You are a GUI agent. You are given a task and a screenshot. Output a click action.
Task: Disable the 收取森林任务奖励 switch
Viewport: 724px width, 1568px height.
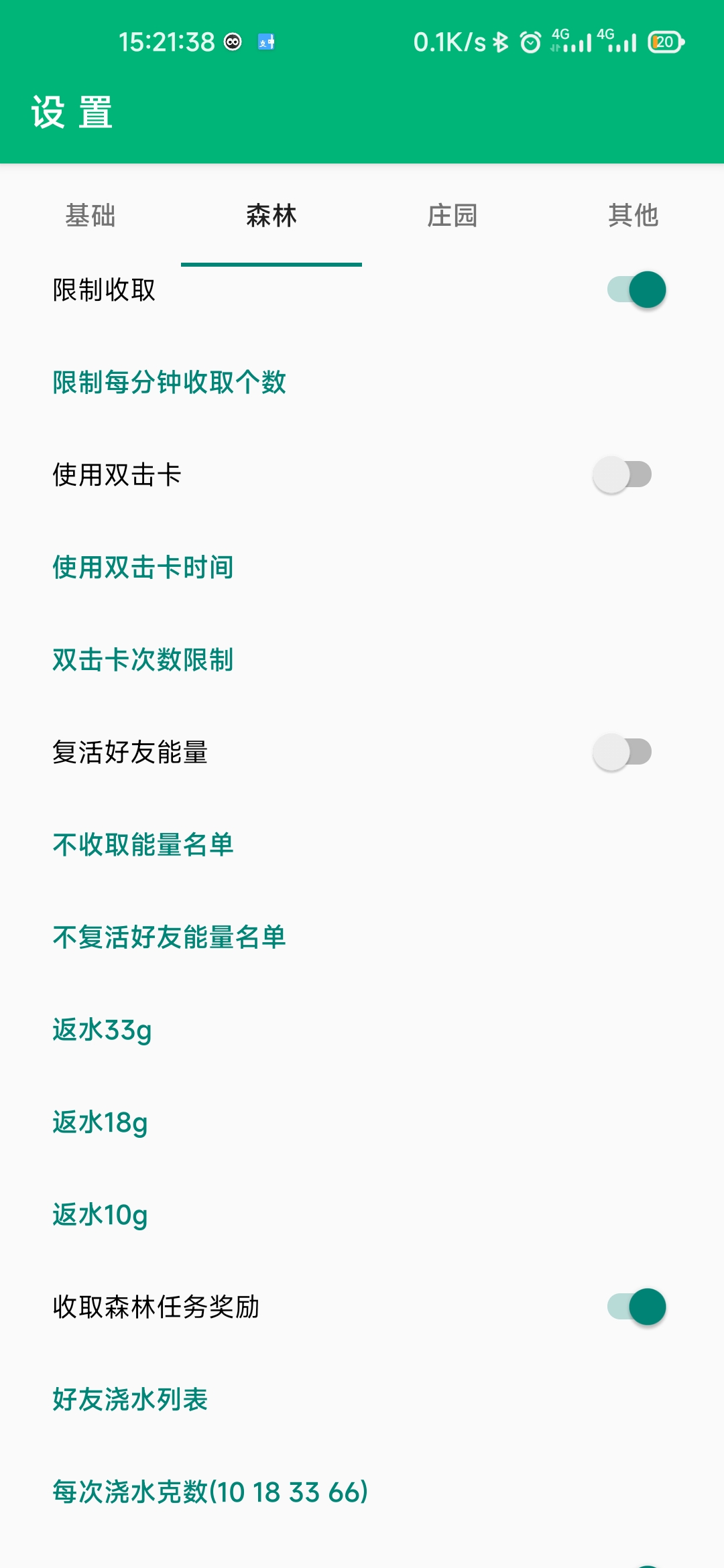pyautogui.click(x=632, y=1307)
